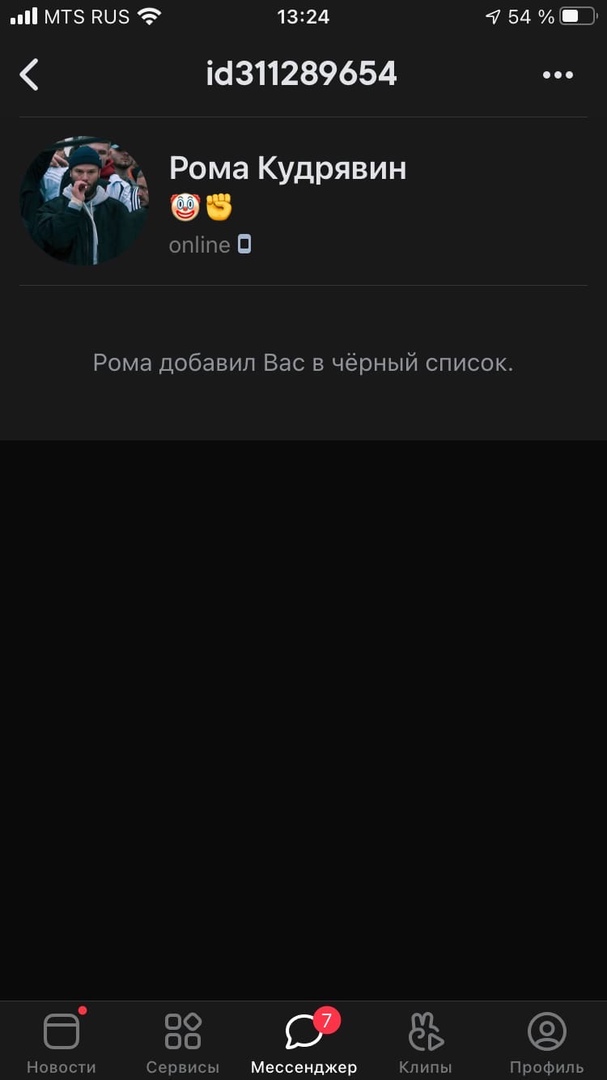The width and height of the screenshot is (607, 1080).
Task: Switch to the Новости tab
Action: tap(61, 1041)
